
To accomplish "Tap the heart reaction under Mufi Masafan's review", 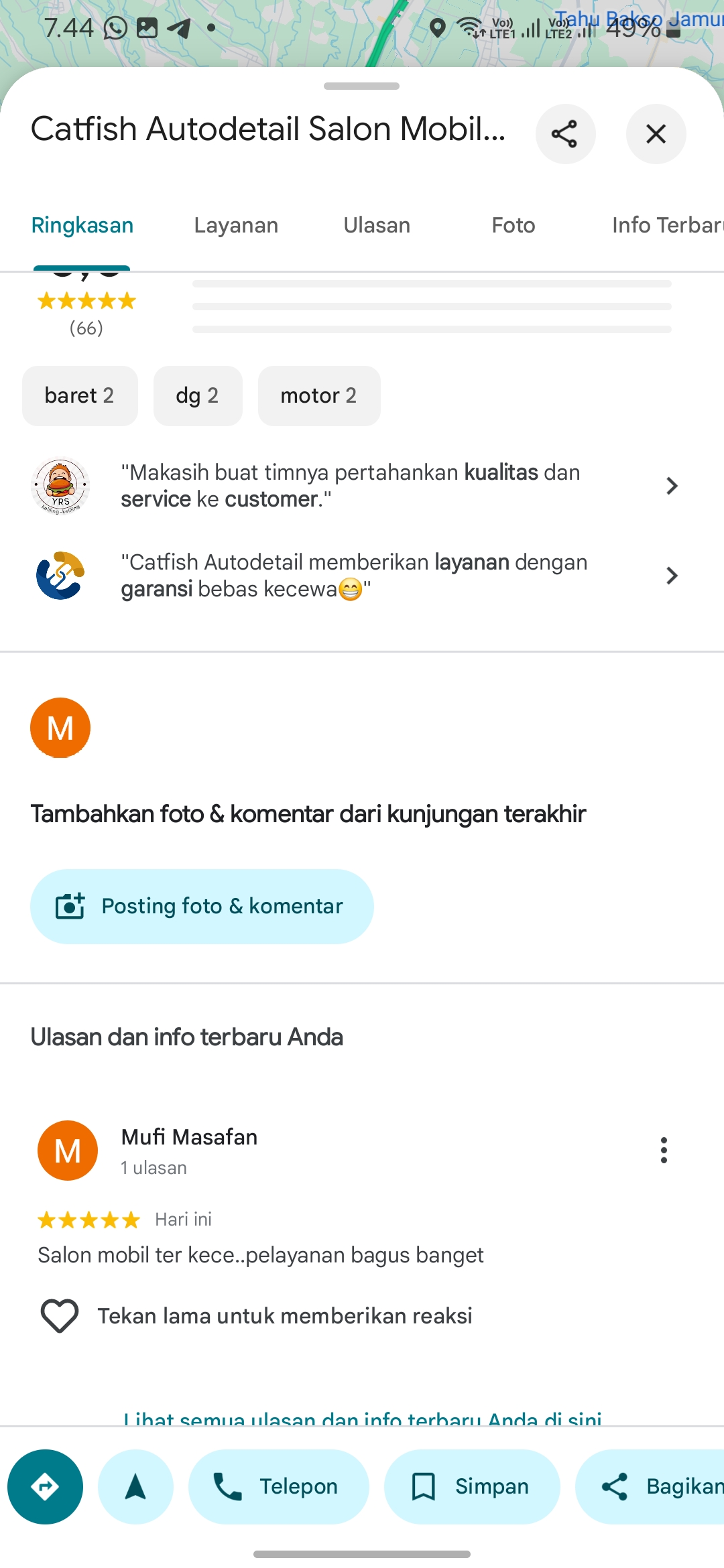I will pos(60,1315).
